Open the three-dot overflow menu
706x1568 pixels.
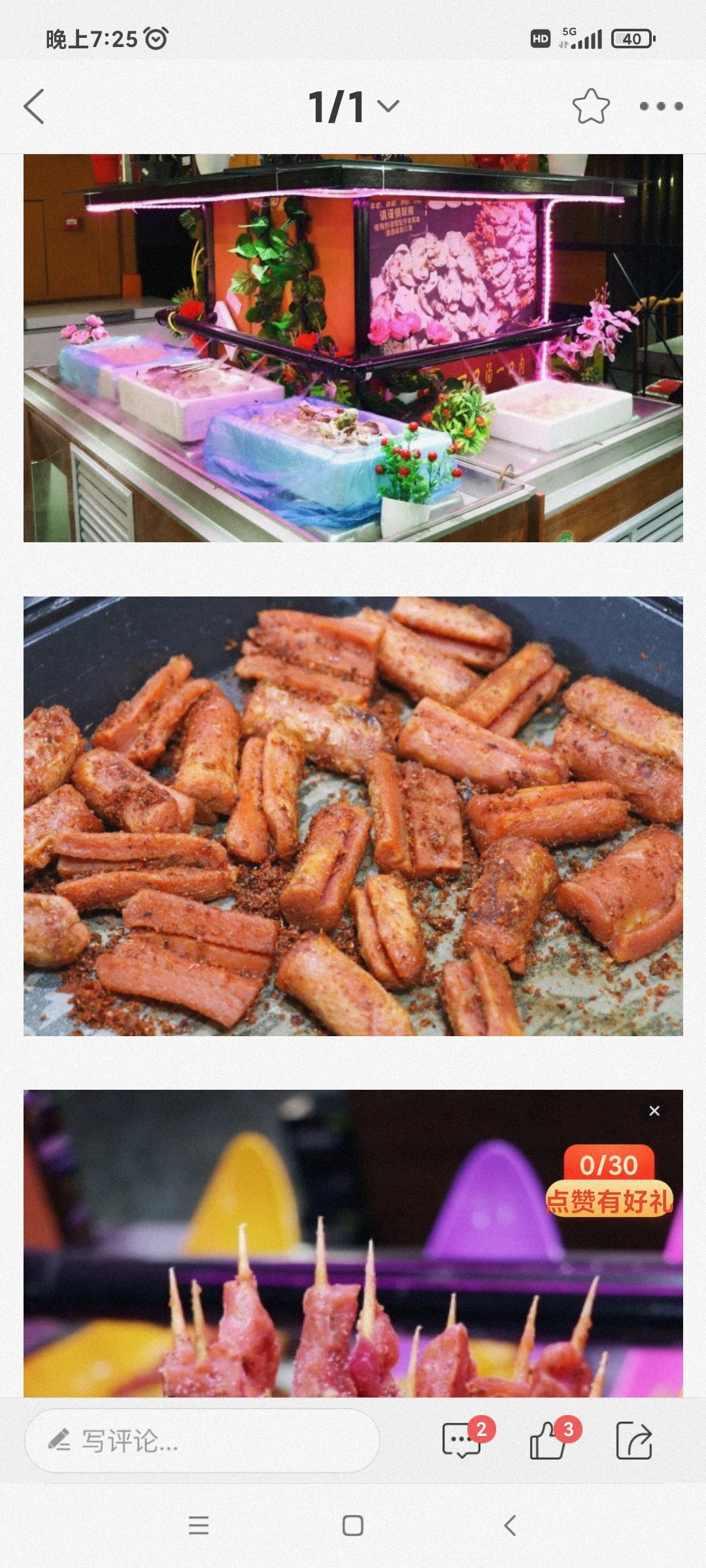click(660, 106)
